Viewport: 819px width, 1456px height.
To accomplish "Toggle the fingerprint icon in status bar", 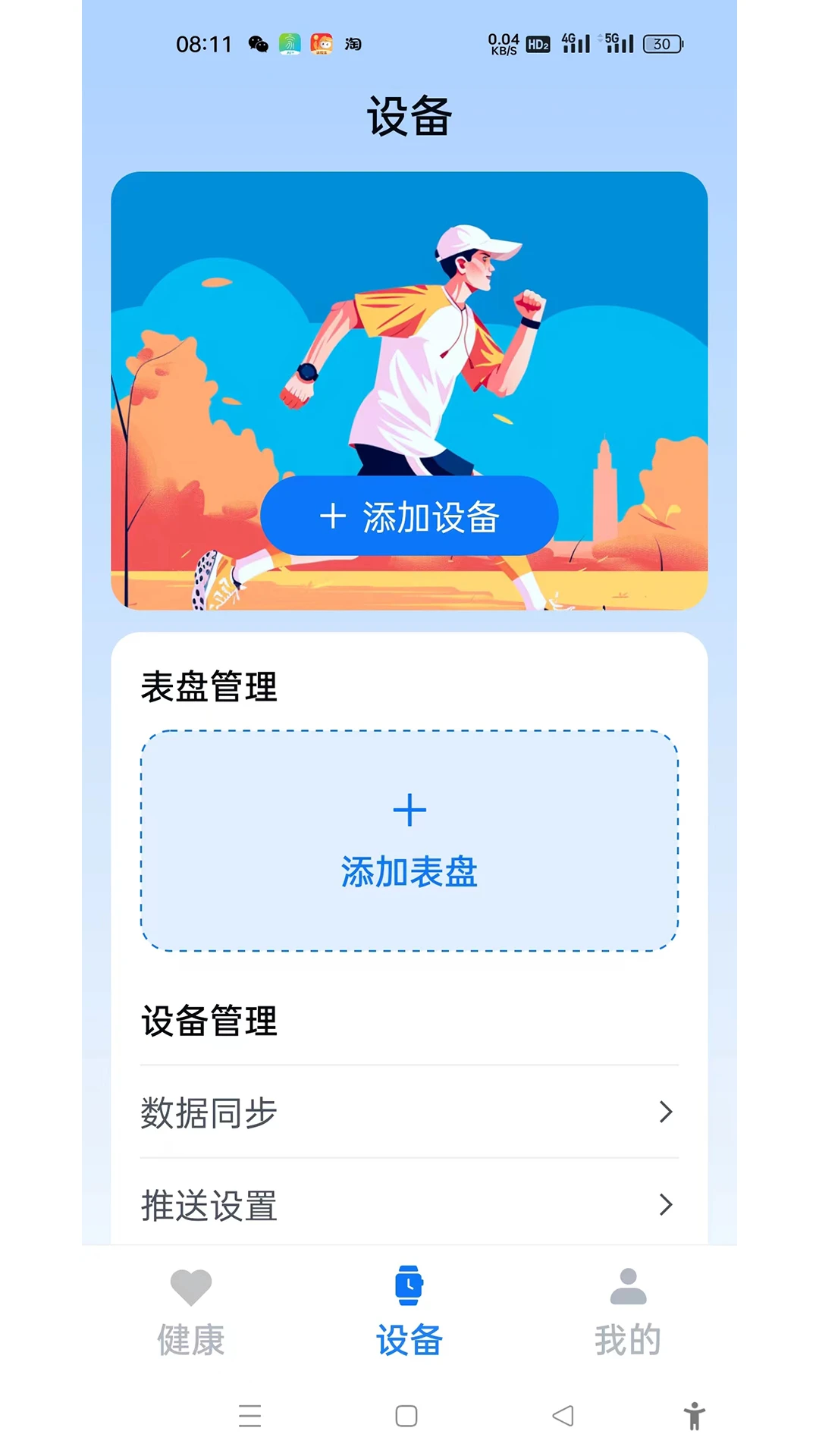I will coord(290,44).
